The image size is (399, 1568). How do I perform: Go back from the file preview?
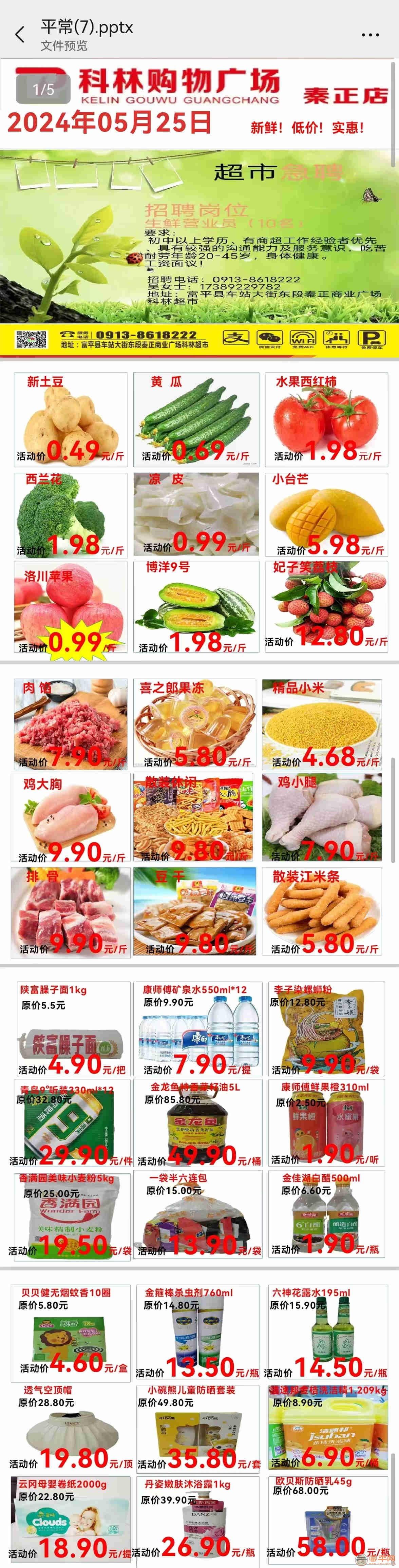coord(20,35)
